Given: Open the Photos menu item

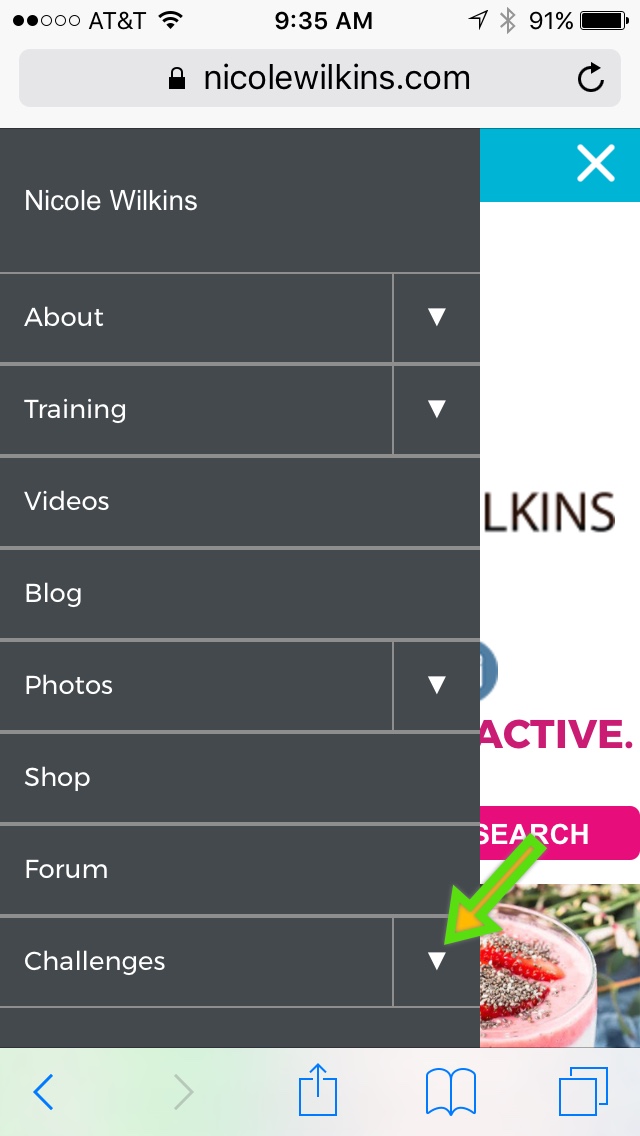Looking at the screenshot, I should point(196,685).
